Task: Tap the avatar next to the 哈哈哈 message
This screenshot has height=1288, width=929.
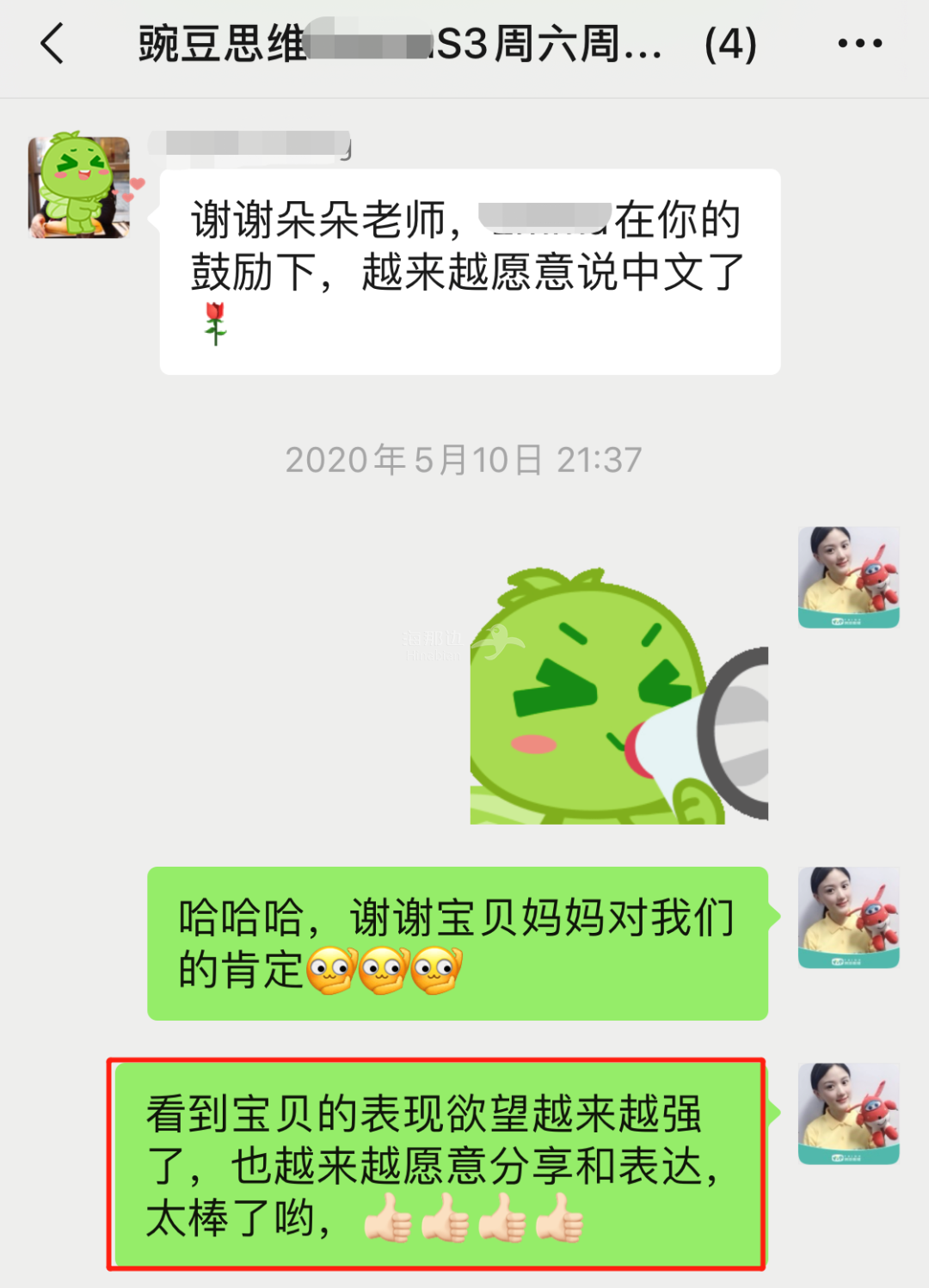Action: coord(848,917)
